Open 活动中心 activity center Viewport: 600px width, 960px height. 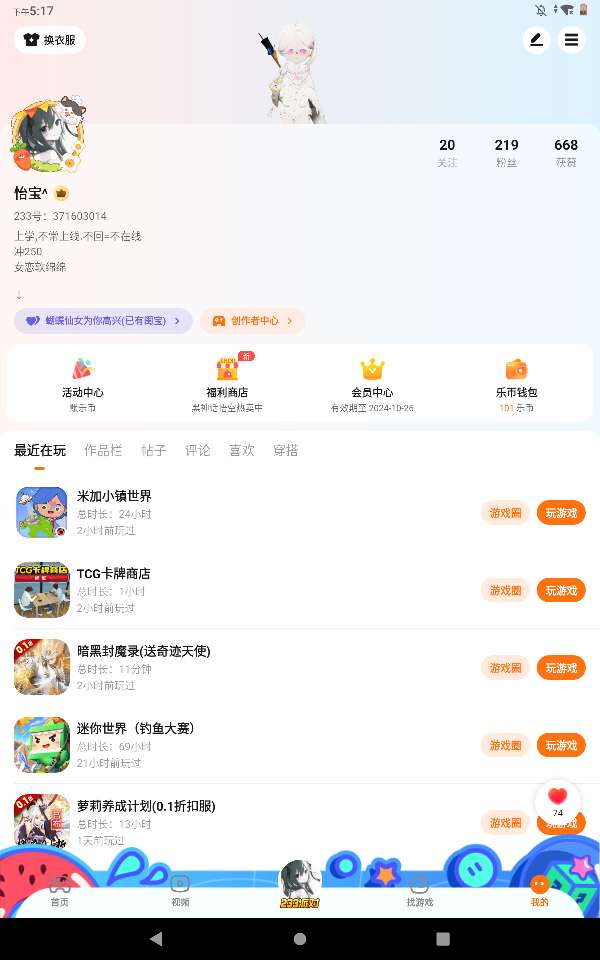[83, 381]
